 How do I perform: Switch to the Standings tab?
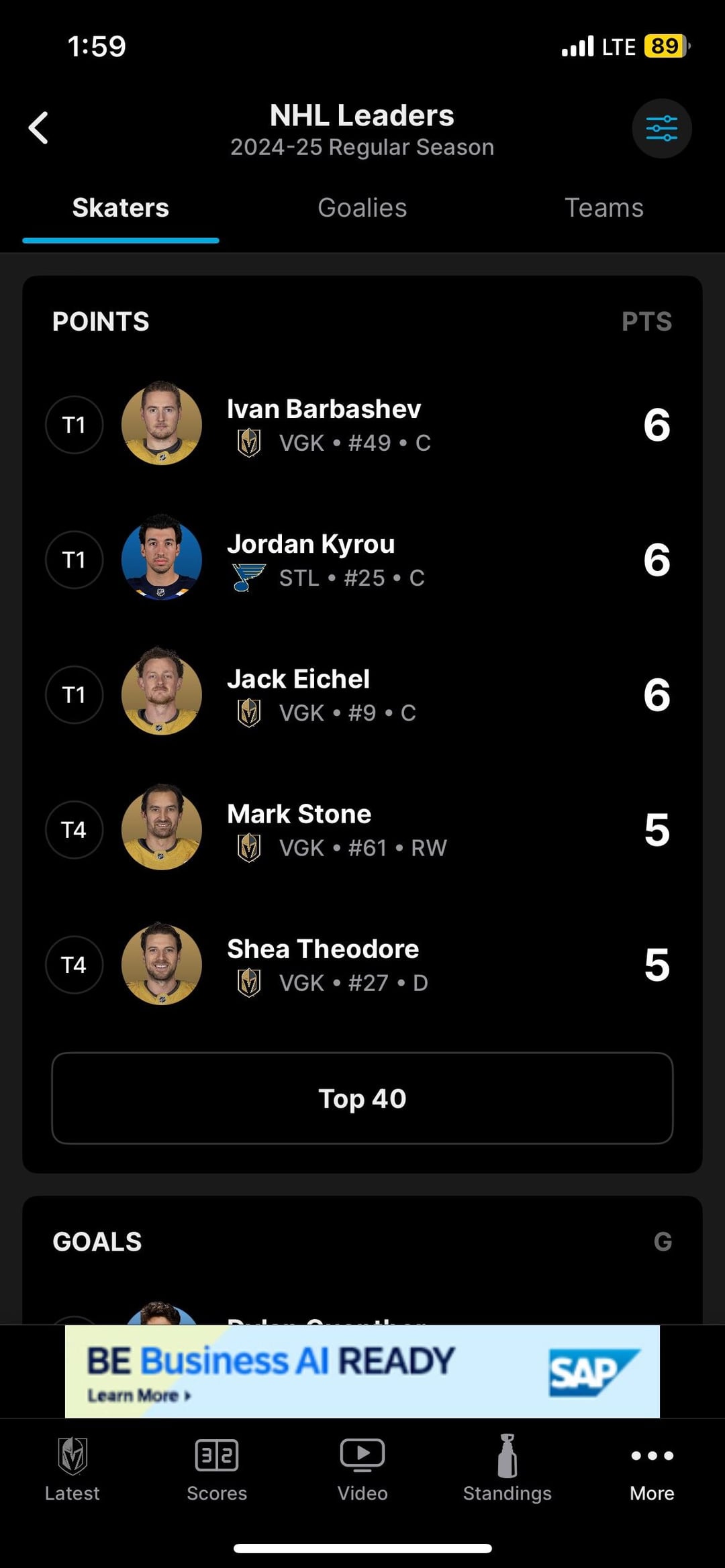pos(507,1469)
